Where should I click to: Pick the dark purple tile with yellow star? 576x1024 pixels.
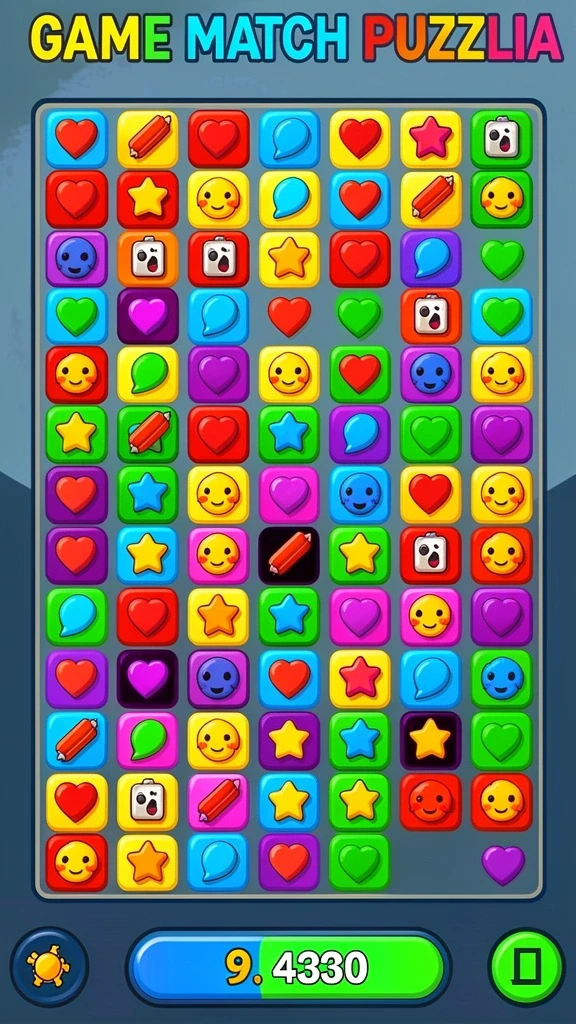(289, 740)
